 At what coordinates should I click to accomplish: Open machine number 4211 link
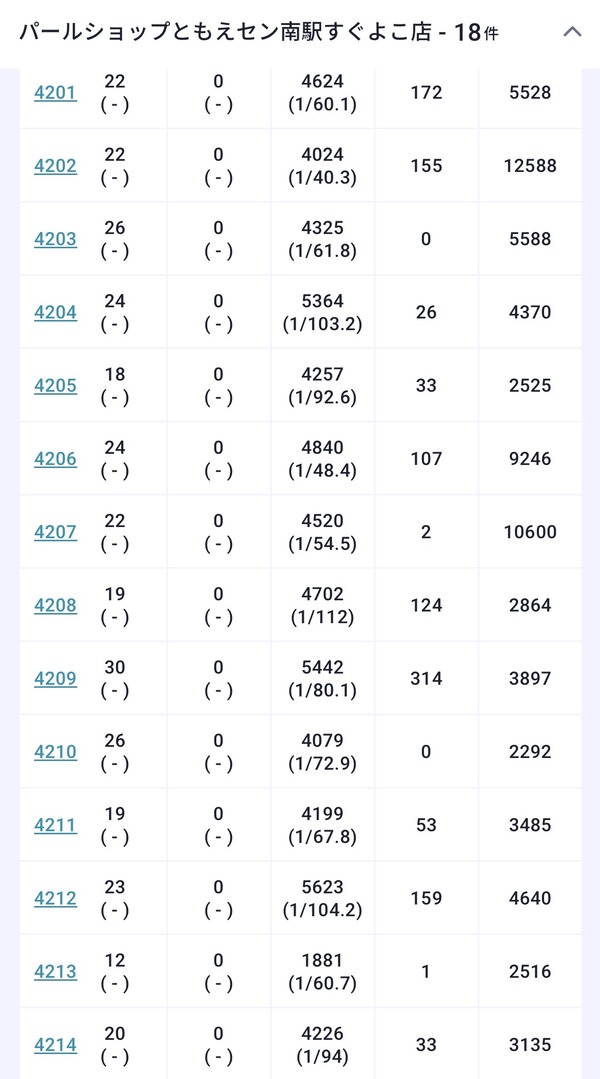coord(56,826)
